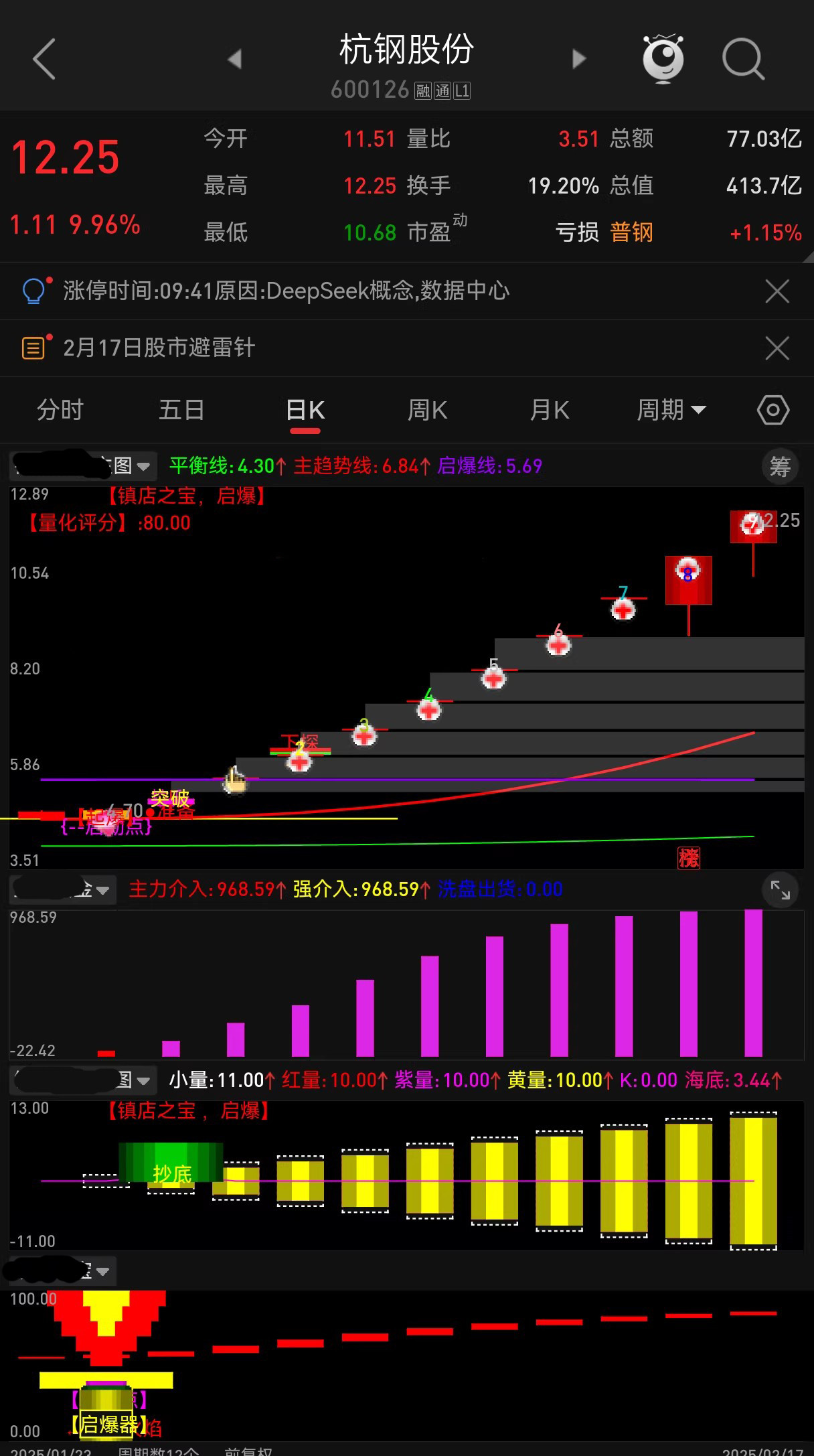Open the robot assistant icon
814x1456 pixels.
pos(663,59)
